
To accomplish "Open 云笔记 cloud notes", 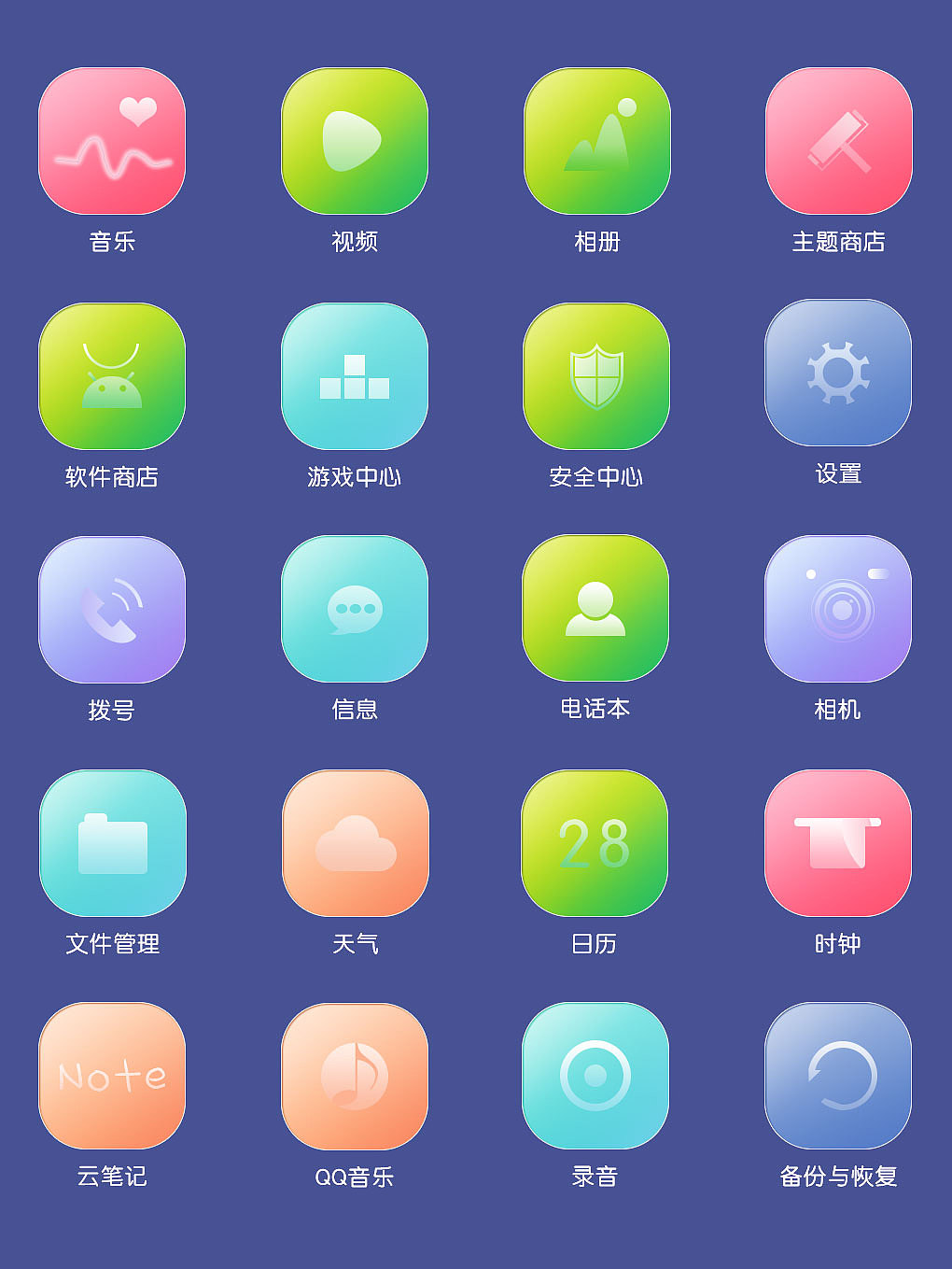I will pyautogui.click(x=111, y=1076).
